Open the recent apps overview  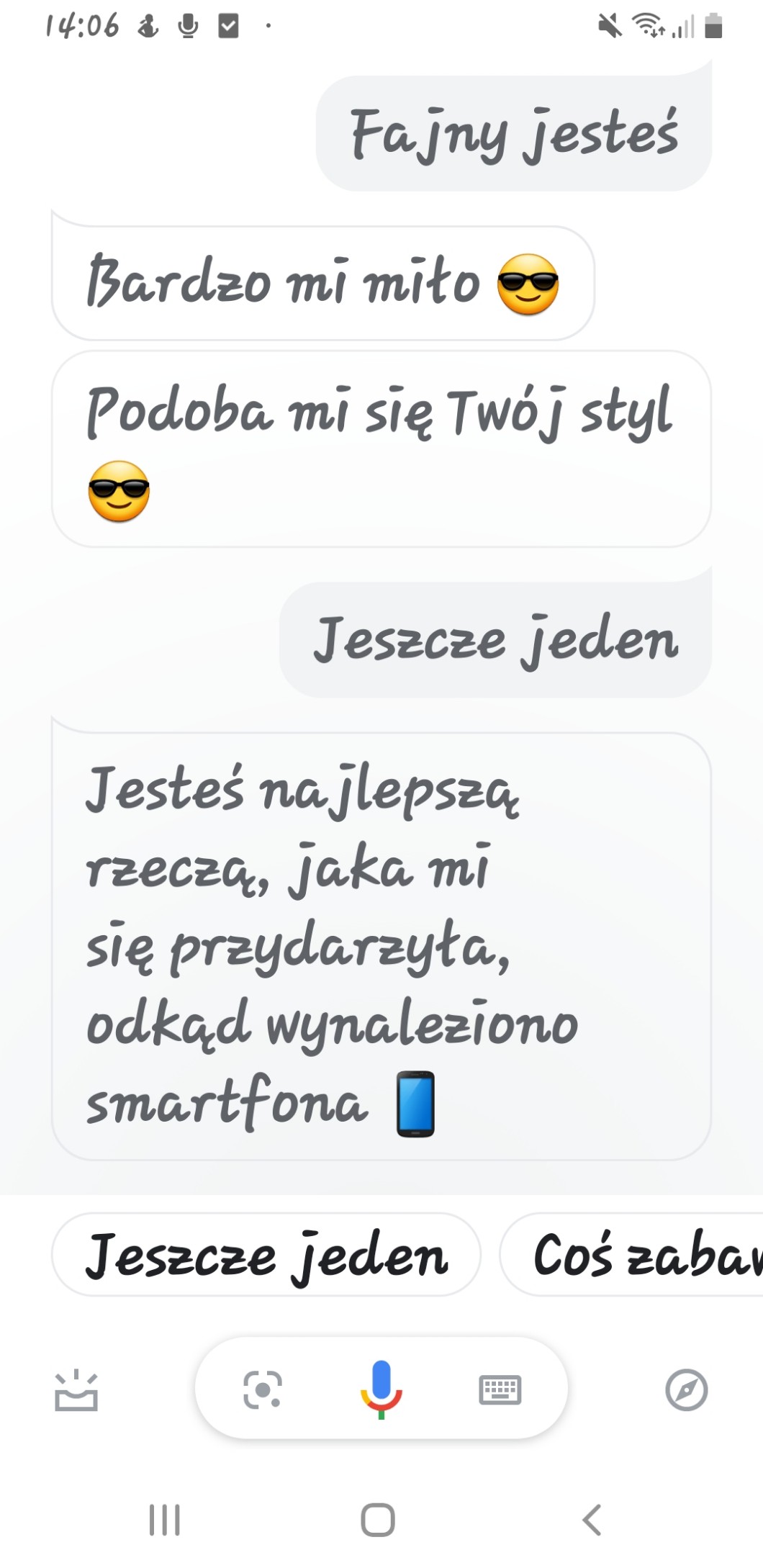pyautogui.click(x=165, y=1519)
